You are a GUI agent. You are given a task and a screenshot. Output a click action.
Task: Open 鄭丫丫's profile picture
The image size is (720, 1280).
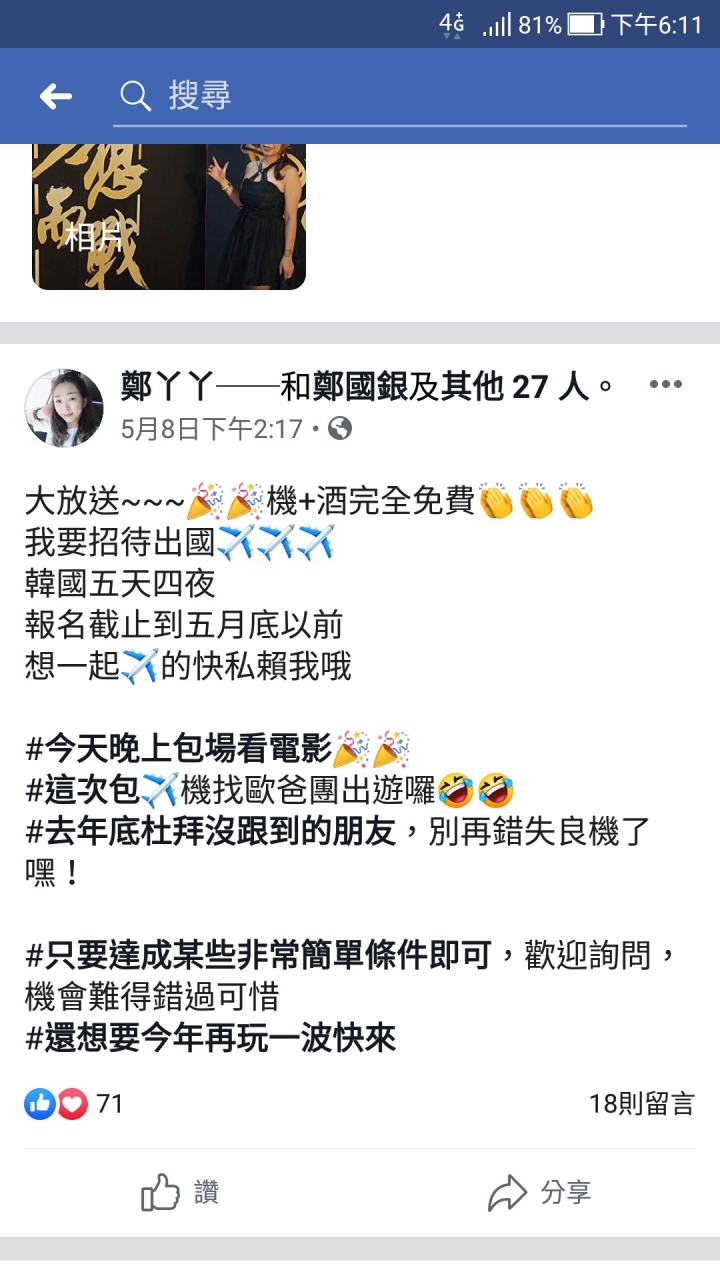coord(64,408)
